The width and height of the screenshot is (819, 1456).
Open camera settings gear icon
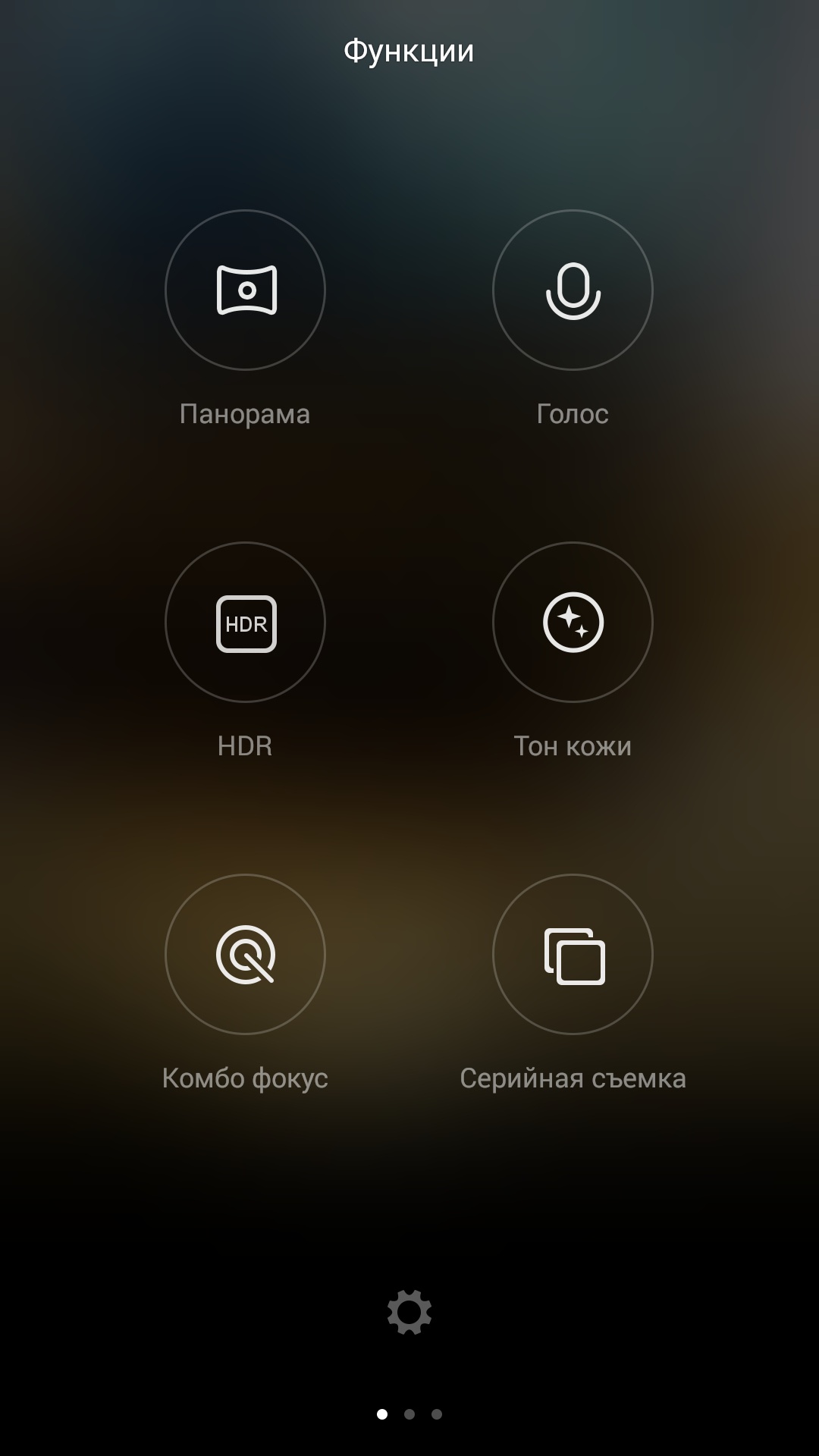click(409, 1312)
